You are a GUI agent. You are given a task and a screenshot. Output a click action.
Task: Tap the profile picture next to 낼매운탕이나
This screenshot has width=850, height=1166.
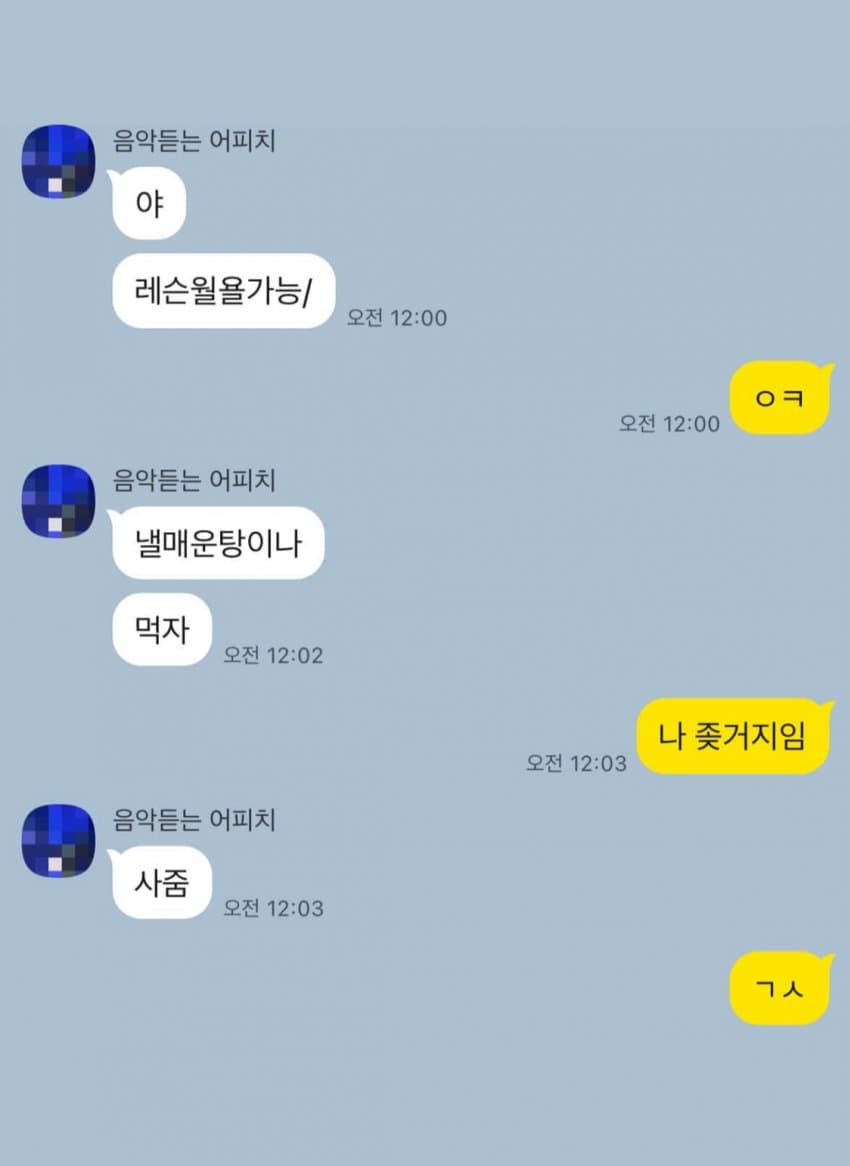tap(58, 501)
